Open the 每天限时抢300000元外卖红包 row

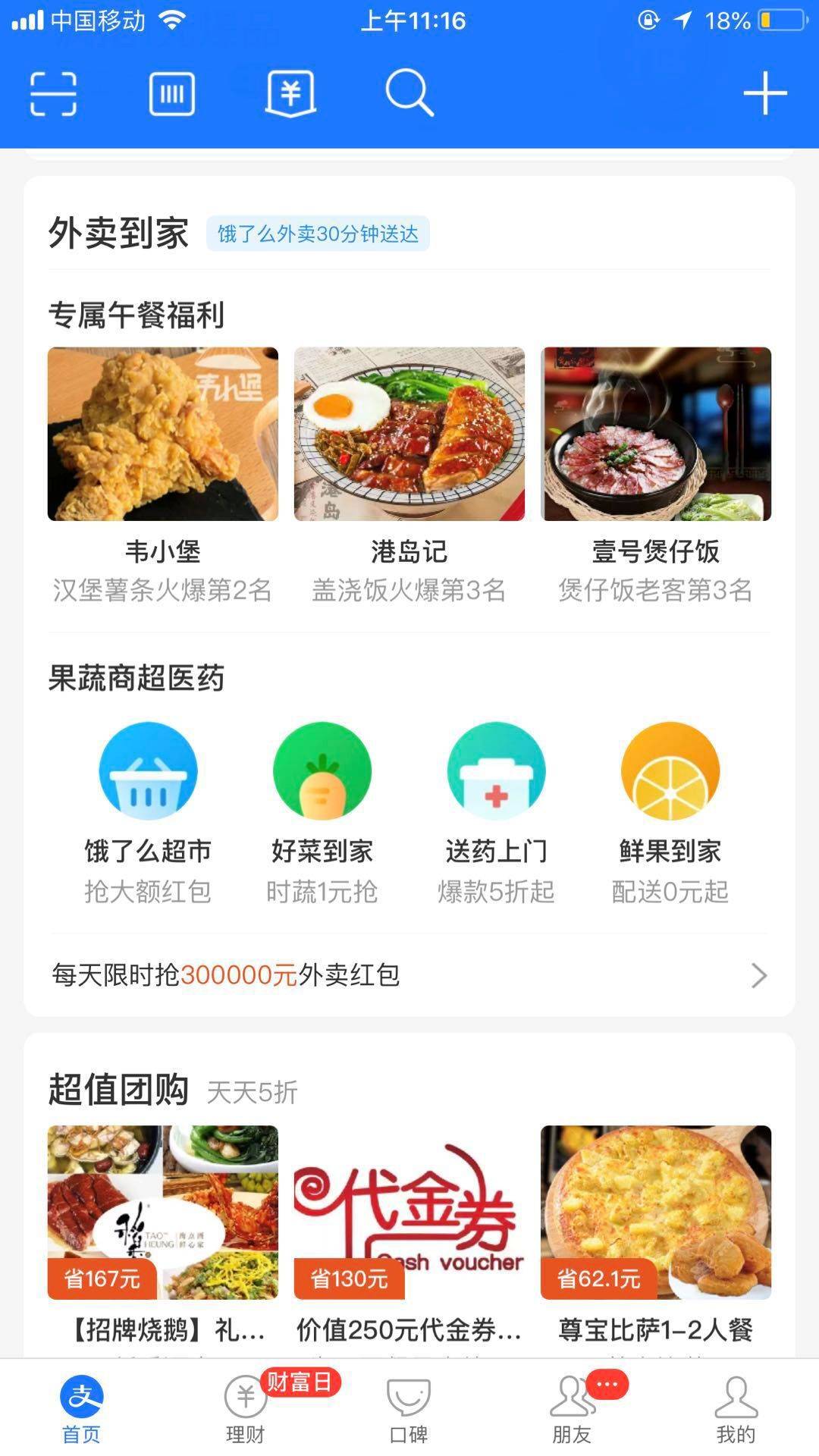pos(409,975)
